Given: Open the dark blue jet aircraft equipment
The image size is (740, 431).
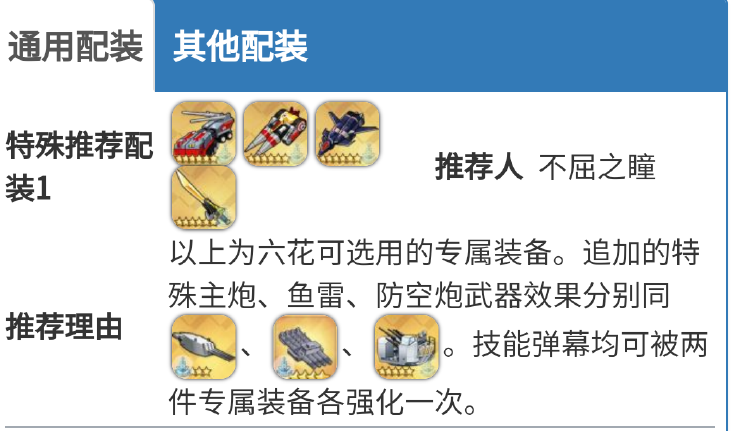Looking at the screenshot, I should pyautogui.click(x=347, y=133).
